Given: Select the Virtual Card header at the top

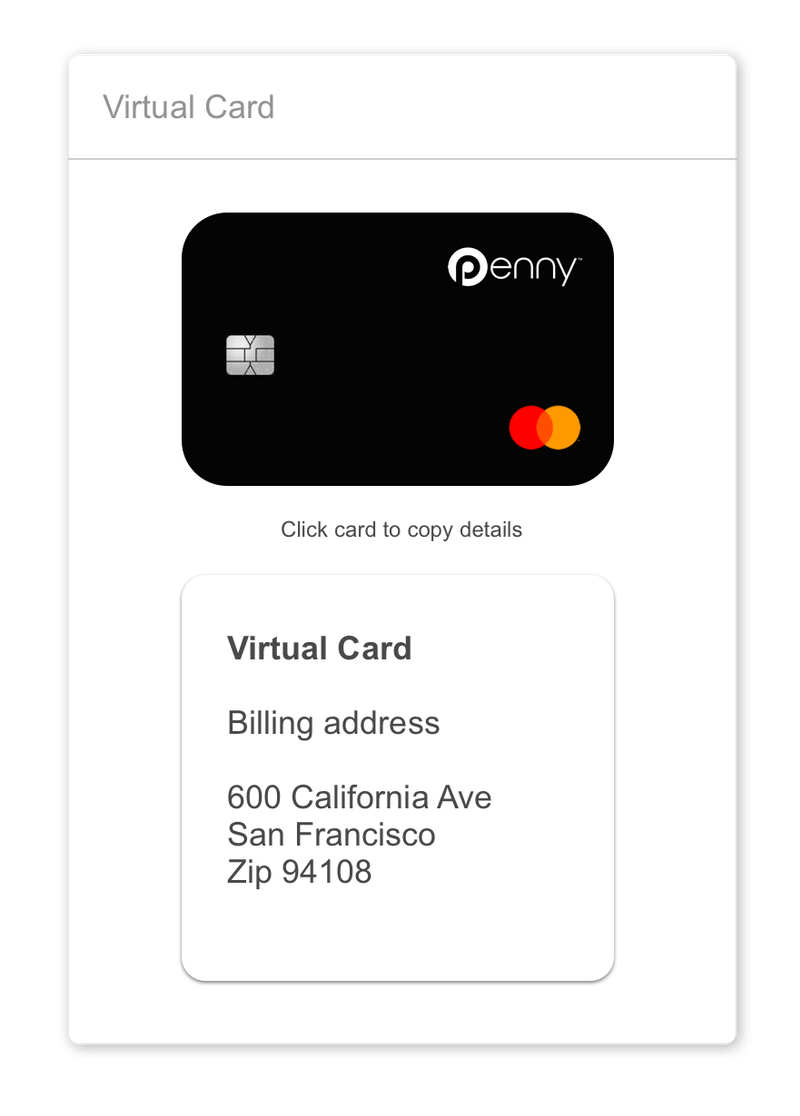Looking at the screenshot, I should point(190,107).
